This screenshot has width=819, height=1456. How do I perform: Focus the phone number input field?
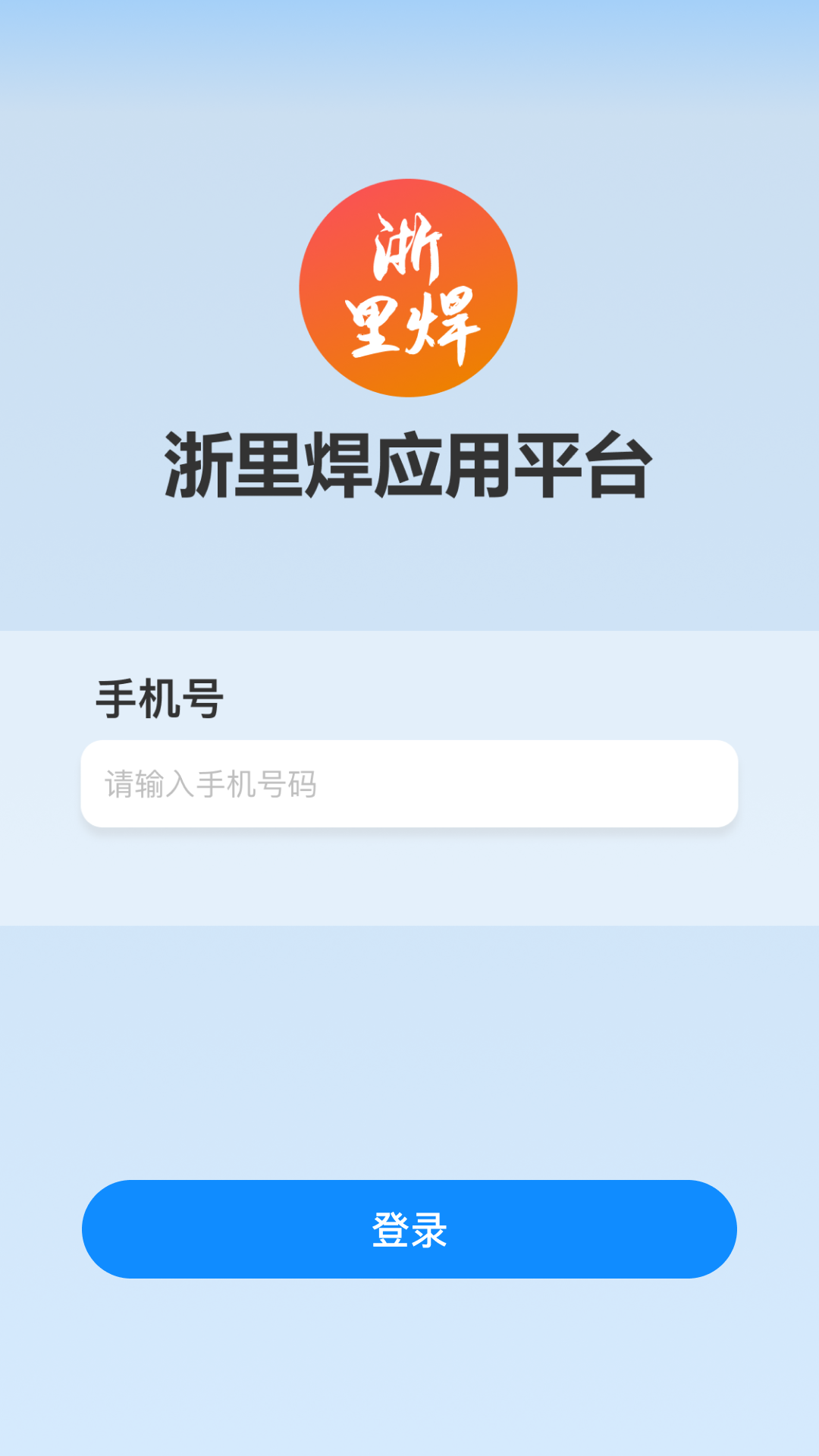pyautogui.click(x=409, y=783)
